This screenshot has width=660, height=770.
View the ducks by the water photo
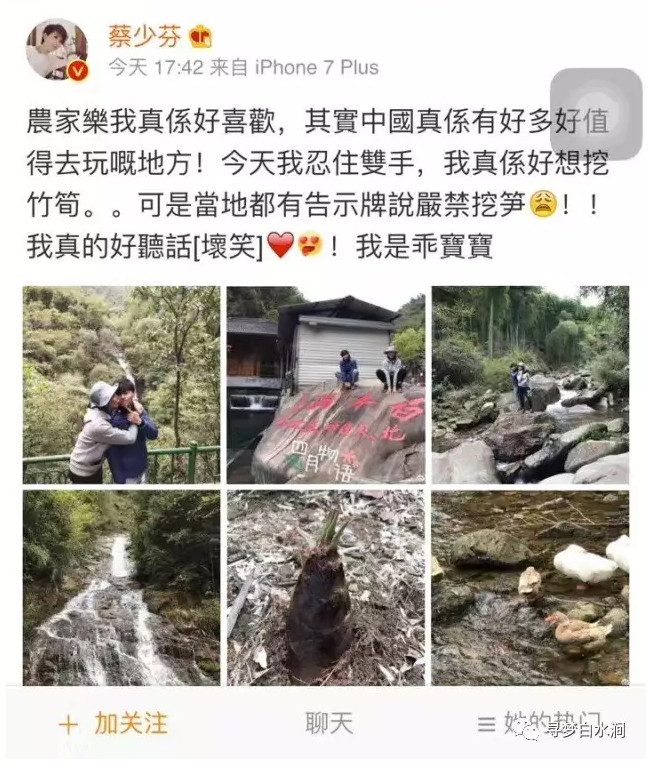click(530, 588)
